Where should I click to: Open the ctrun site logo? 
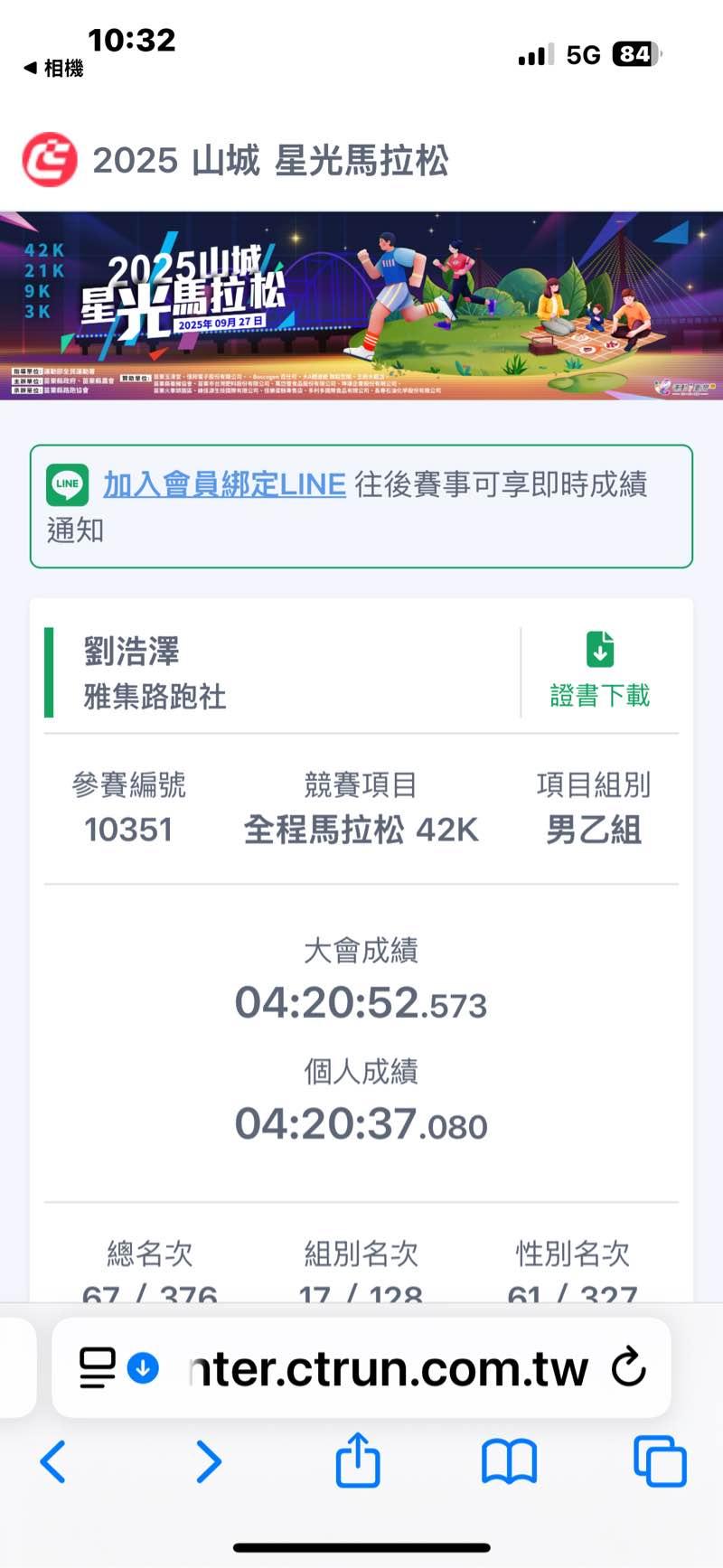(50, 160)
